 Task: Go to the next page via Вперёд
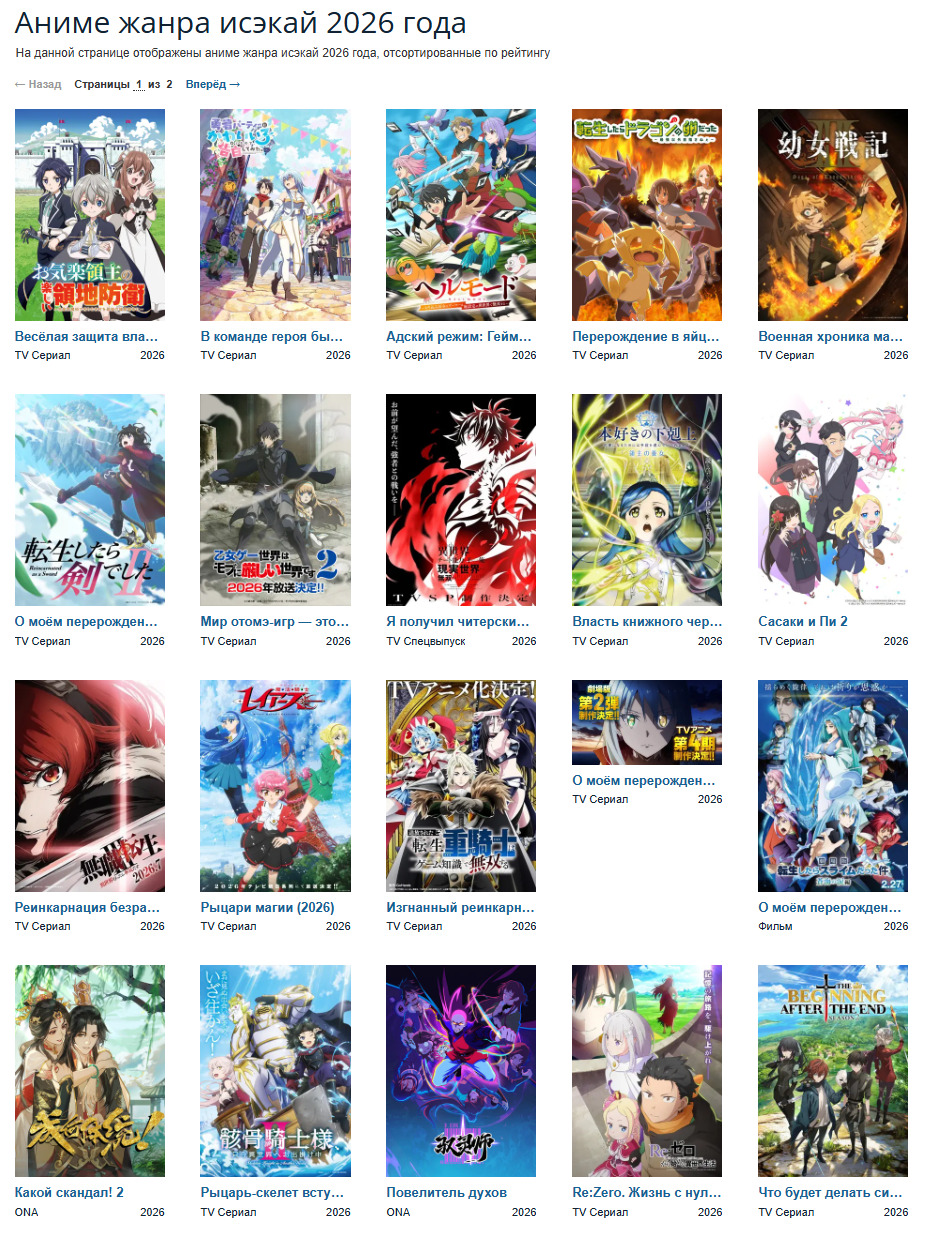(212, 85)
